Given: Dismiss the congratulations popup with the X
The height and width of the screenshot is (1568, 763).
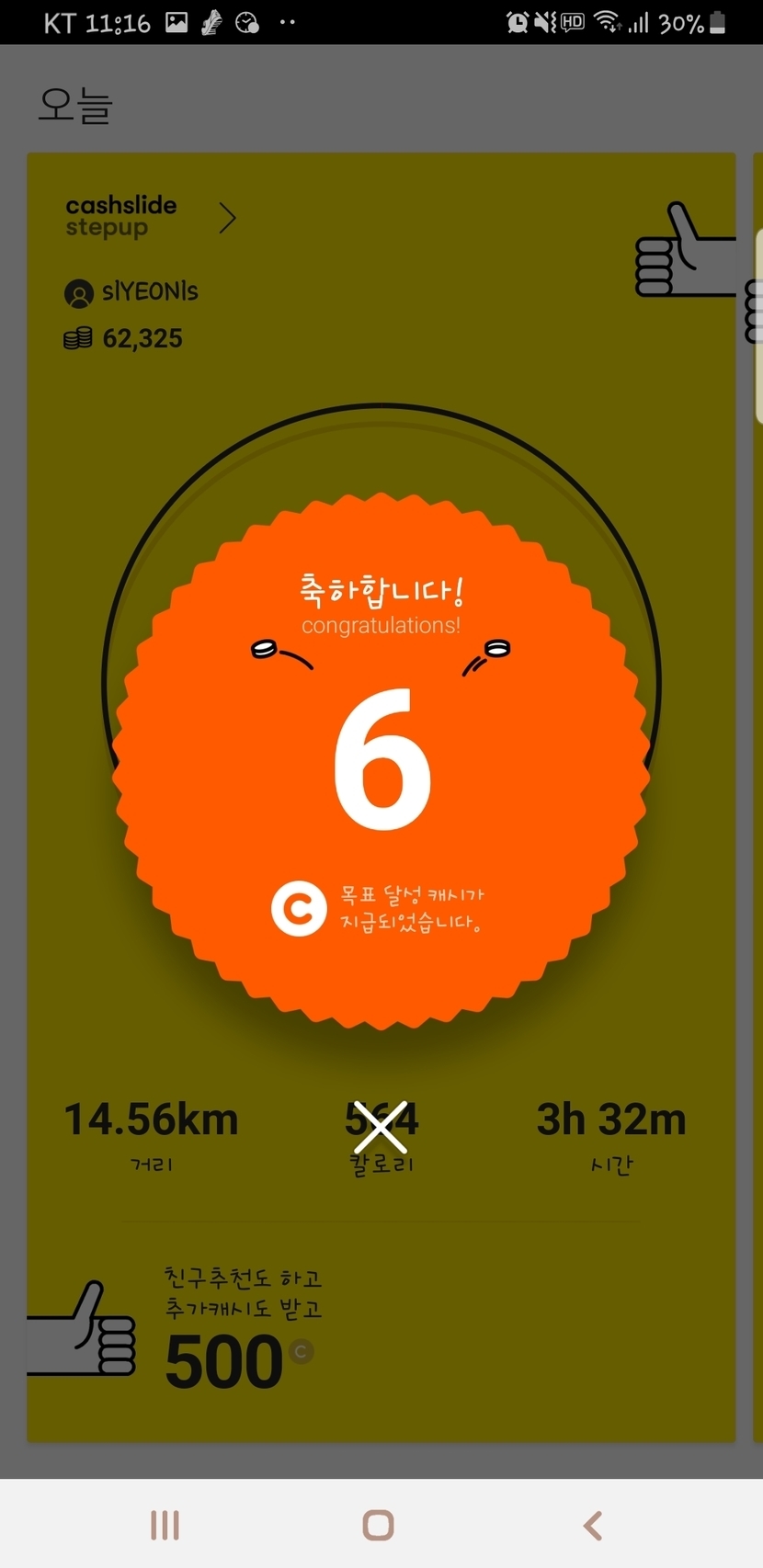Looking at the screenshot, I should (381, 1127).
